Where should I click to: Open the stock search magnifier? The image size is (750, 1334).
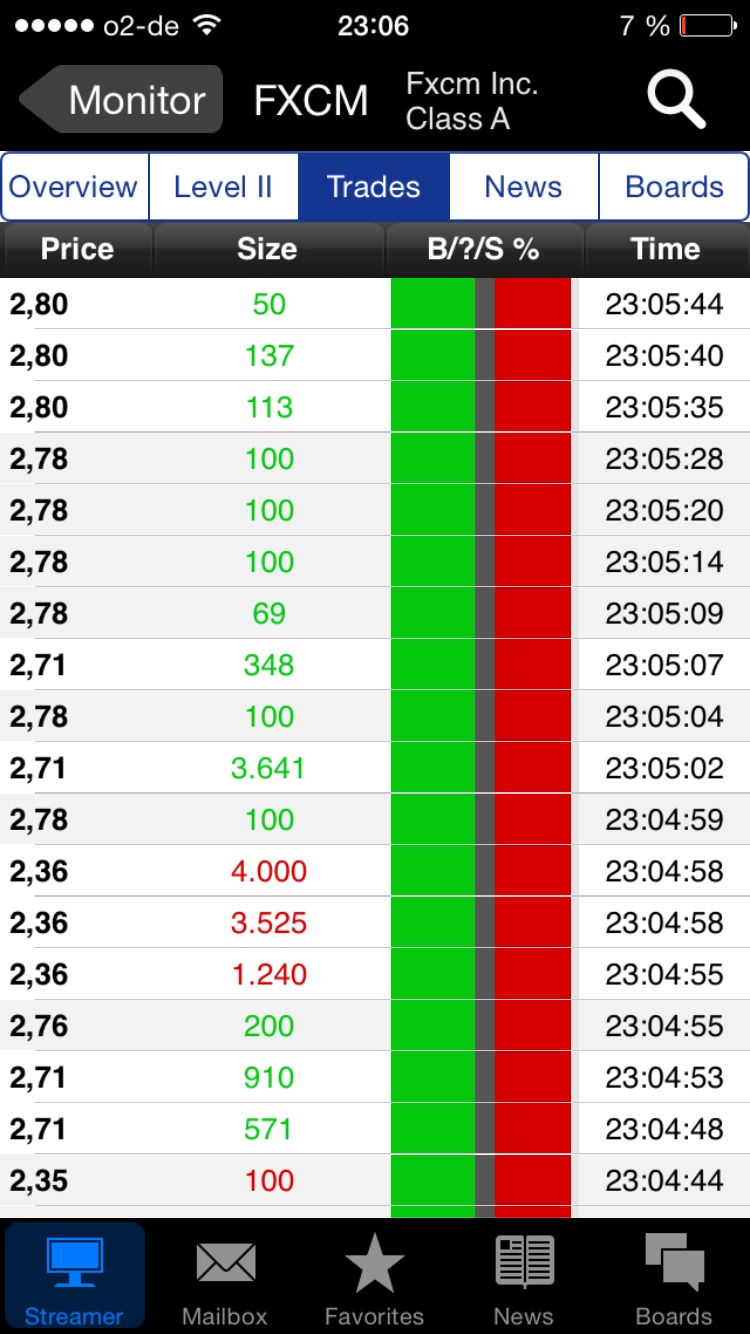point(676,98)
